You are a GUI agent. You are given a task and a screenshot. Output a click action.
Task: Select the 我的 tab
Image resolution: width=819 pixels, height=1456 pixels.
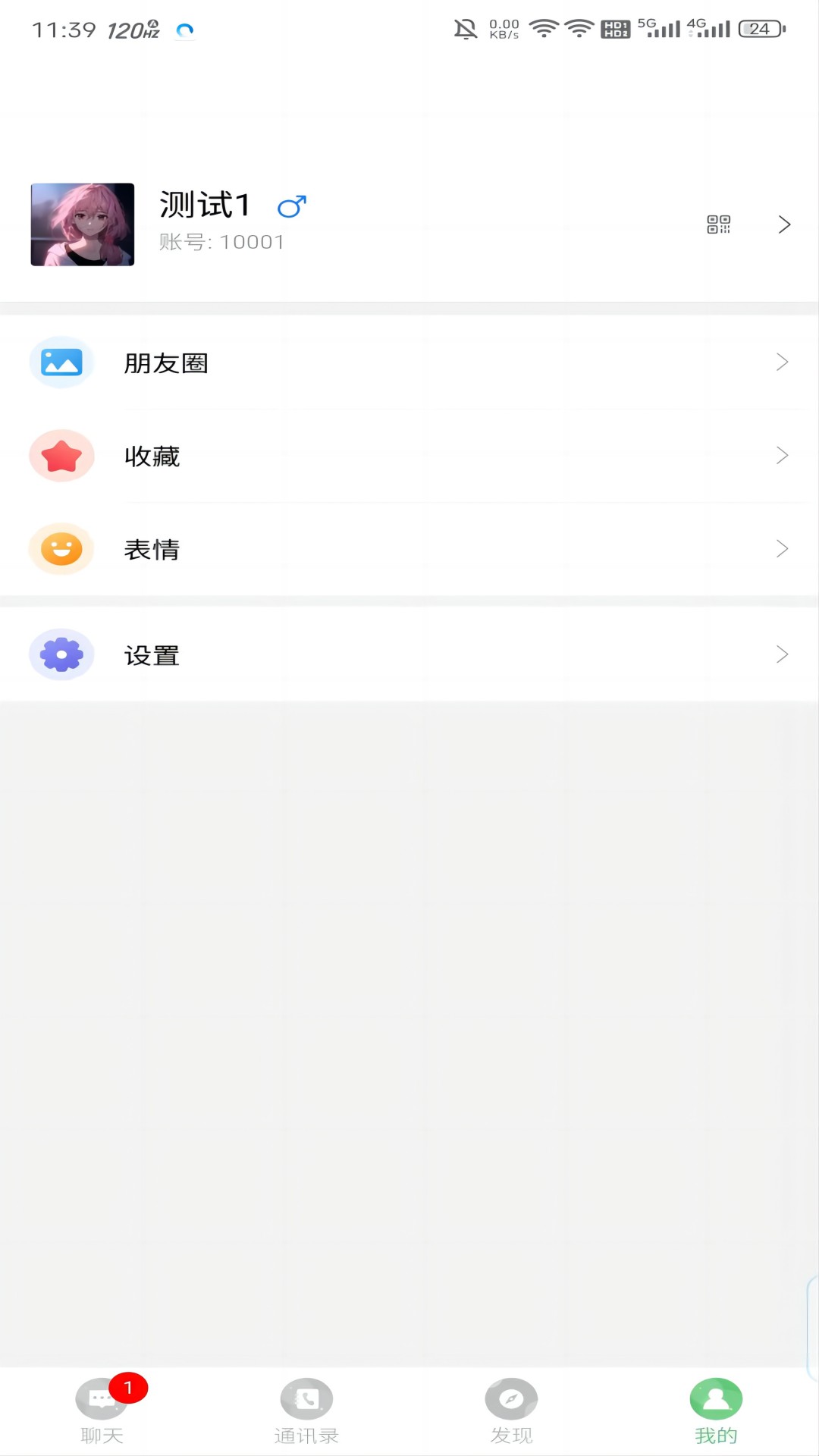(716, 1410)
